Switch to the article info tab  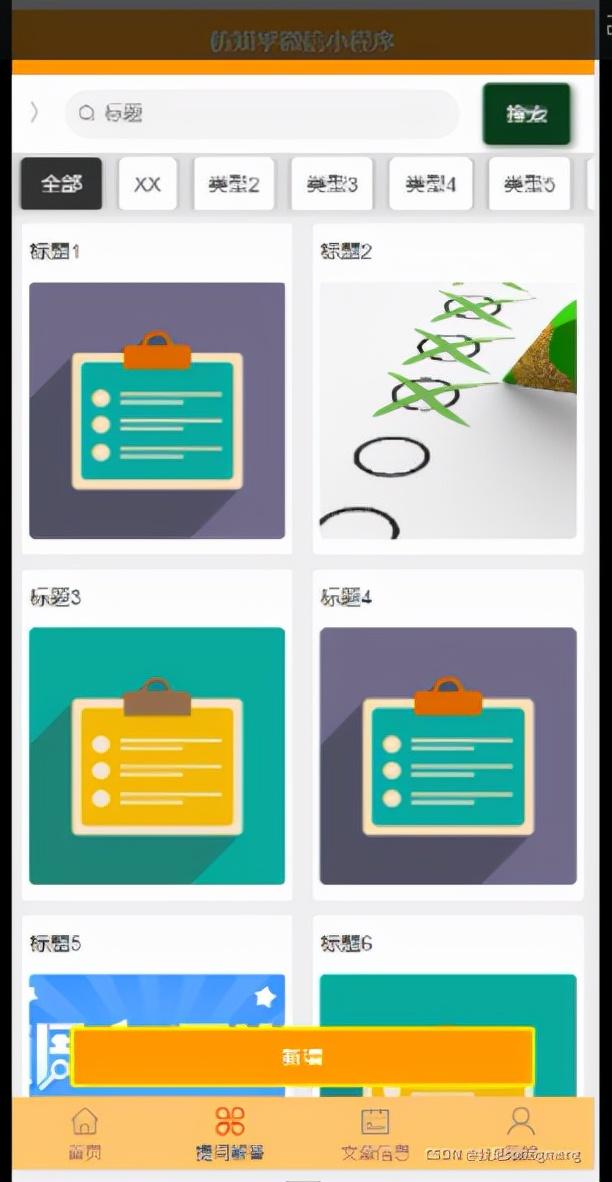click(375, 1132)
